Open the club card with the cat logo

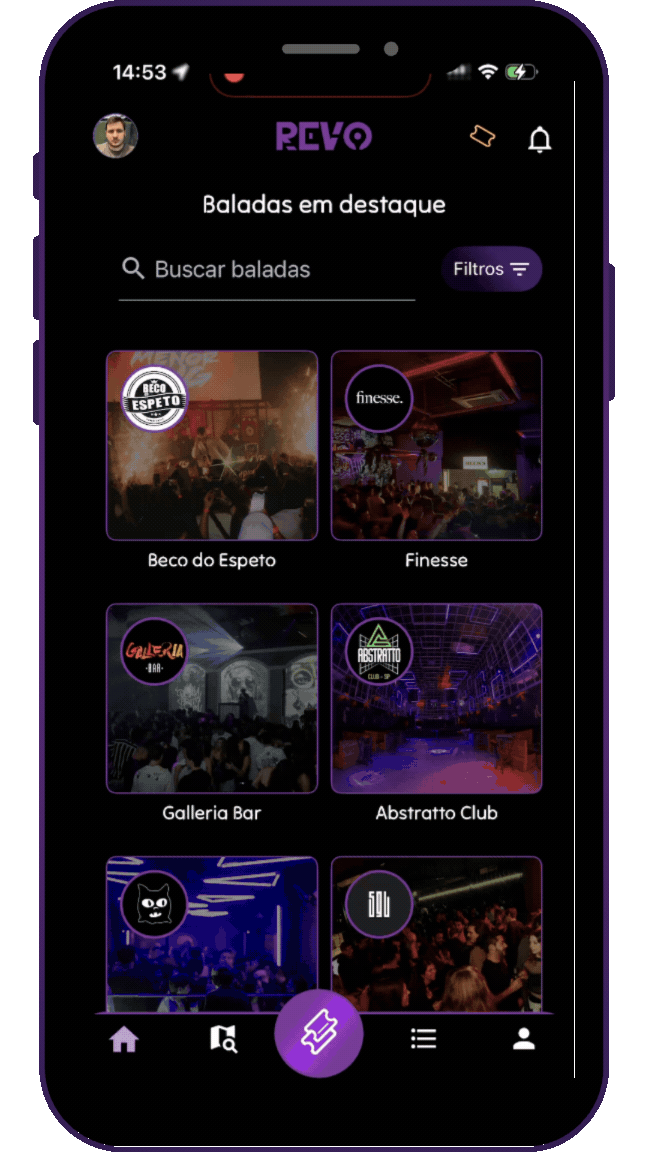212,934
